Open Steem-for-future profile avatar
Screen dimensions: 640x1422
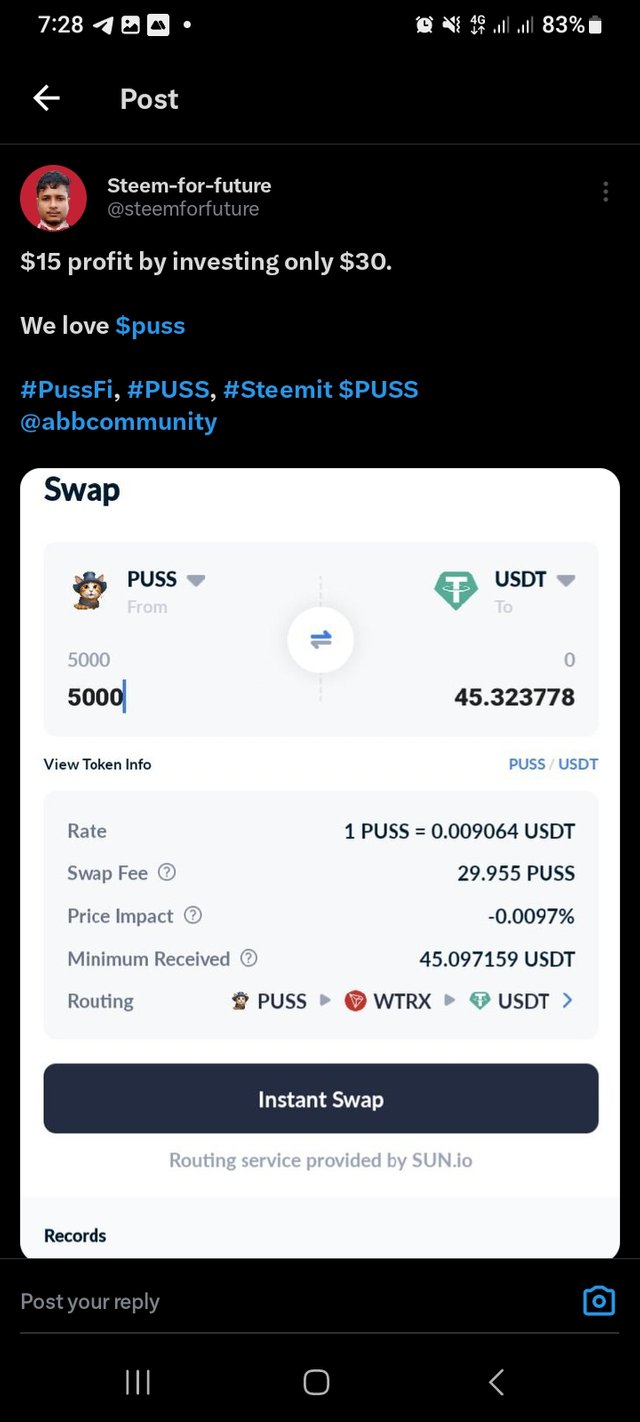pos(53,198)
